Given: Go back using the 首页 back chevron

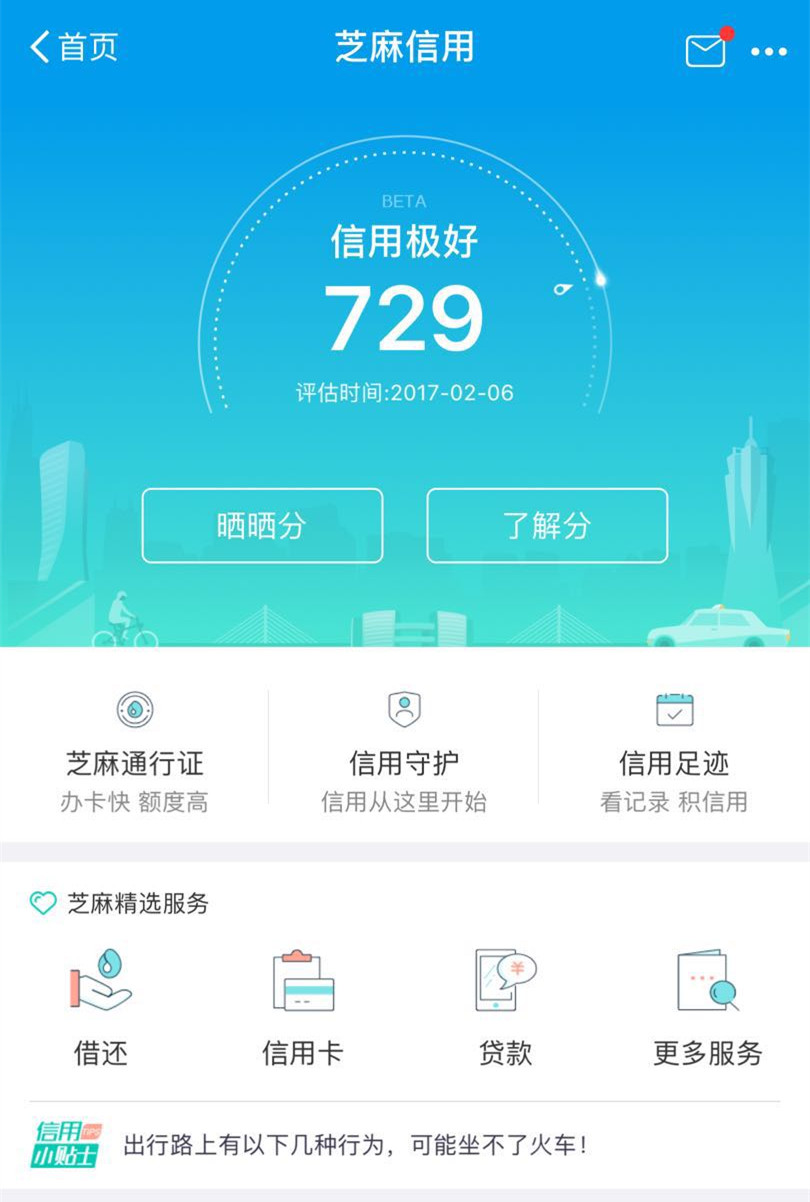Looking at the screenshot, I should pyautogui.click(x=38, y=47).
